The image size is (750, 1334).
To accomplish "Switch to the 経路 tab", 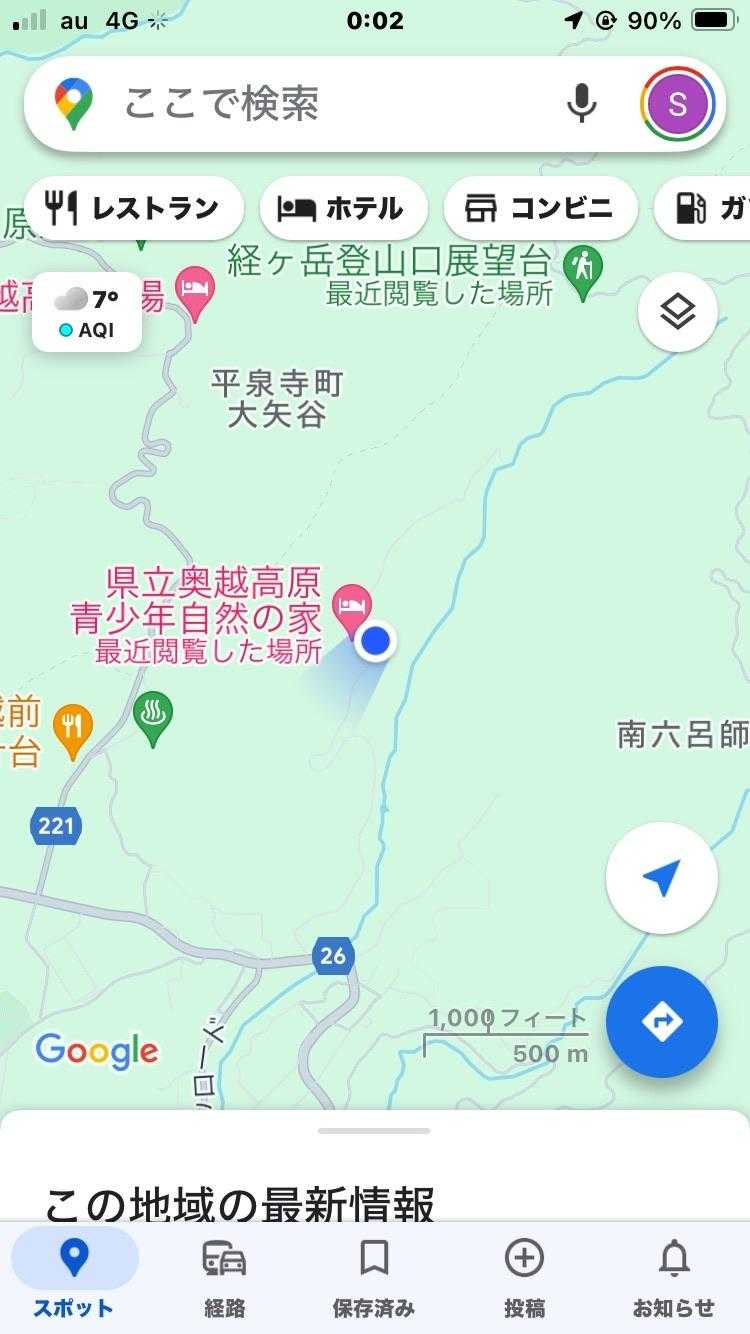I will [x=224, y=1275].
